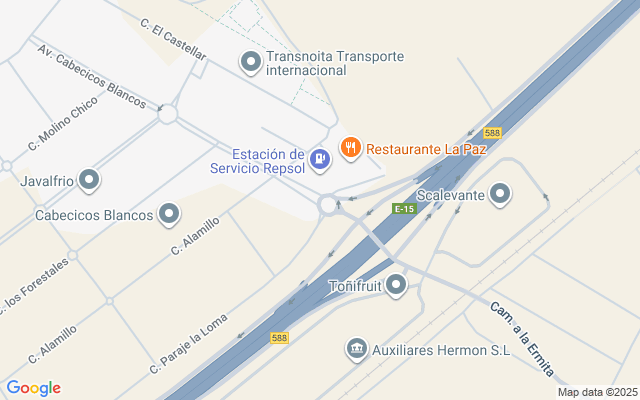Open the Restaurante La Paz map marker
Image resolution: width=640 pixels, height=400 pixels.
pyautogui.click(x=350, y=149)
